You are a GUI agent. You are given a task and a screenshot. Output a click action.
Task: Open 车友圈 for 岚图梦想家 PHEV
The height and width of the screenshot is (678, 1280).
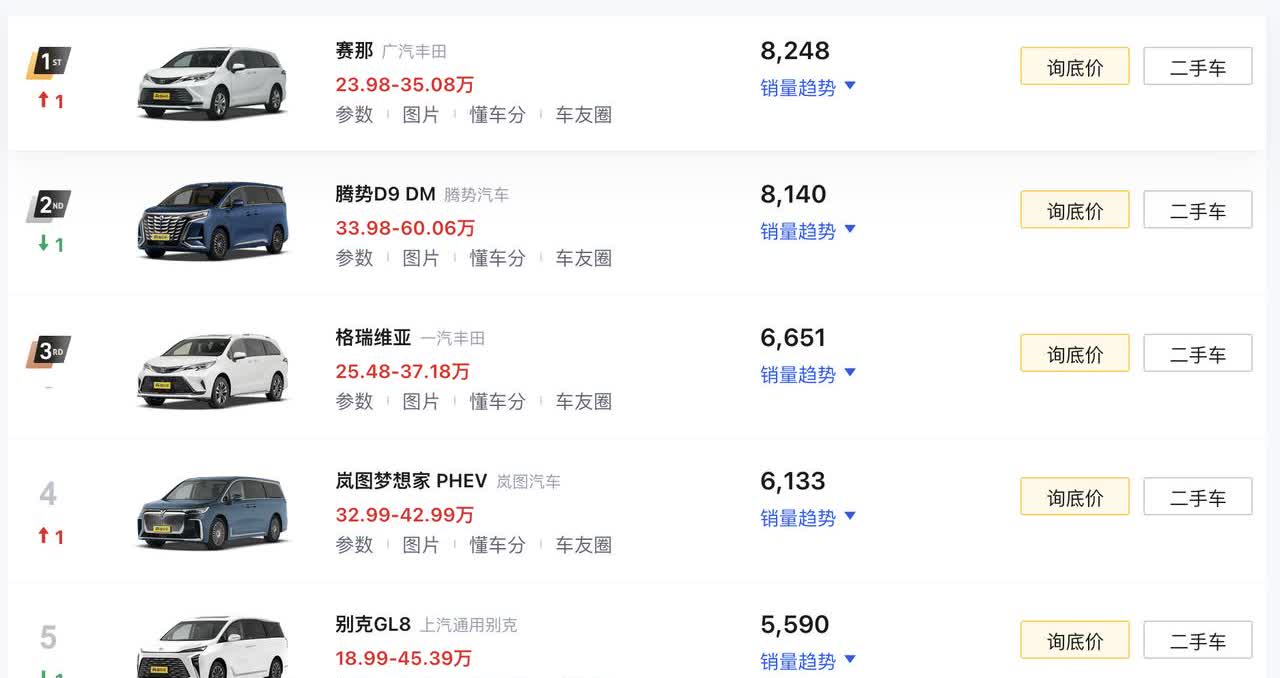click(x=583, y=545)
